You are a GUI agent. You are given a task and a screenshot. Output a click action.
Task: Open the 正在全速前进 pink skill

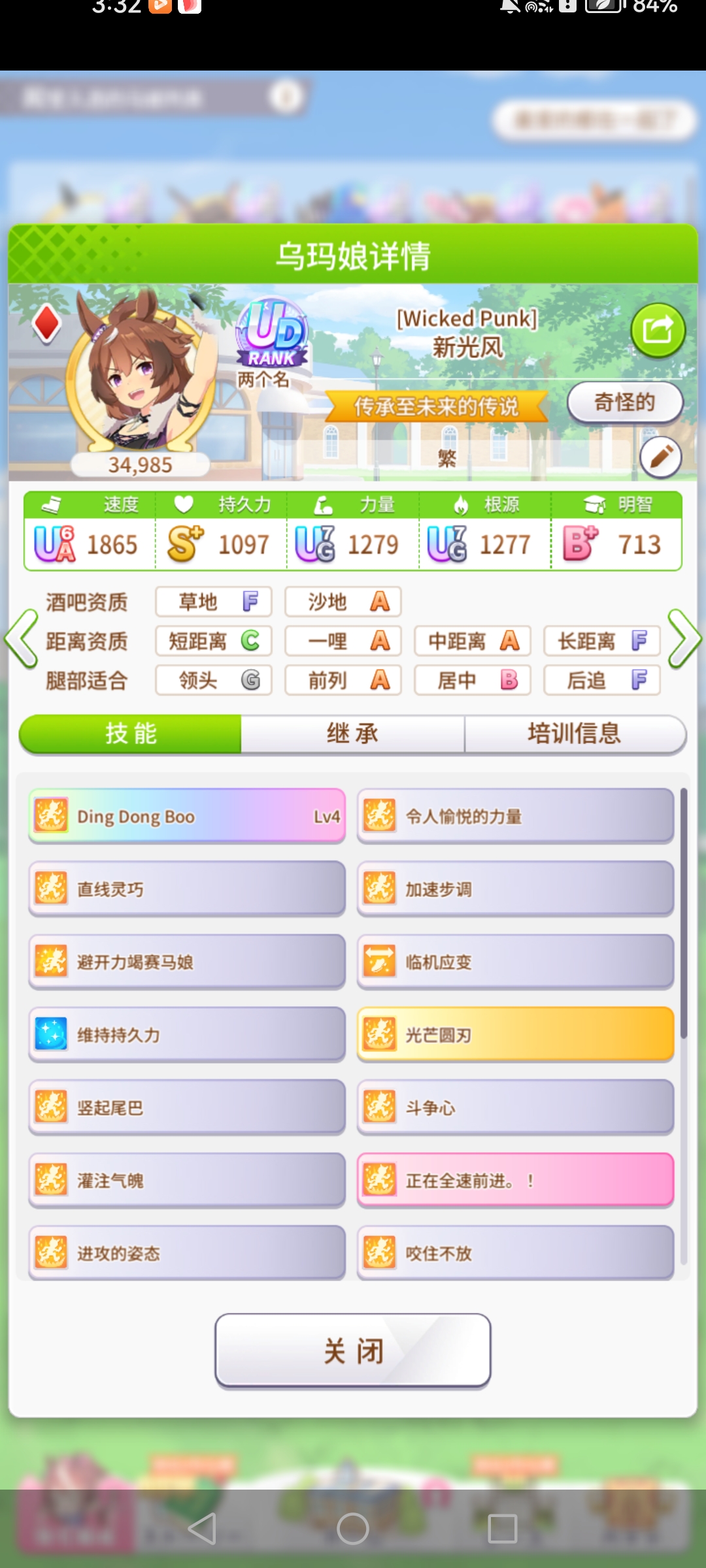(x=515, y=1181)
